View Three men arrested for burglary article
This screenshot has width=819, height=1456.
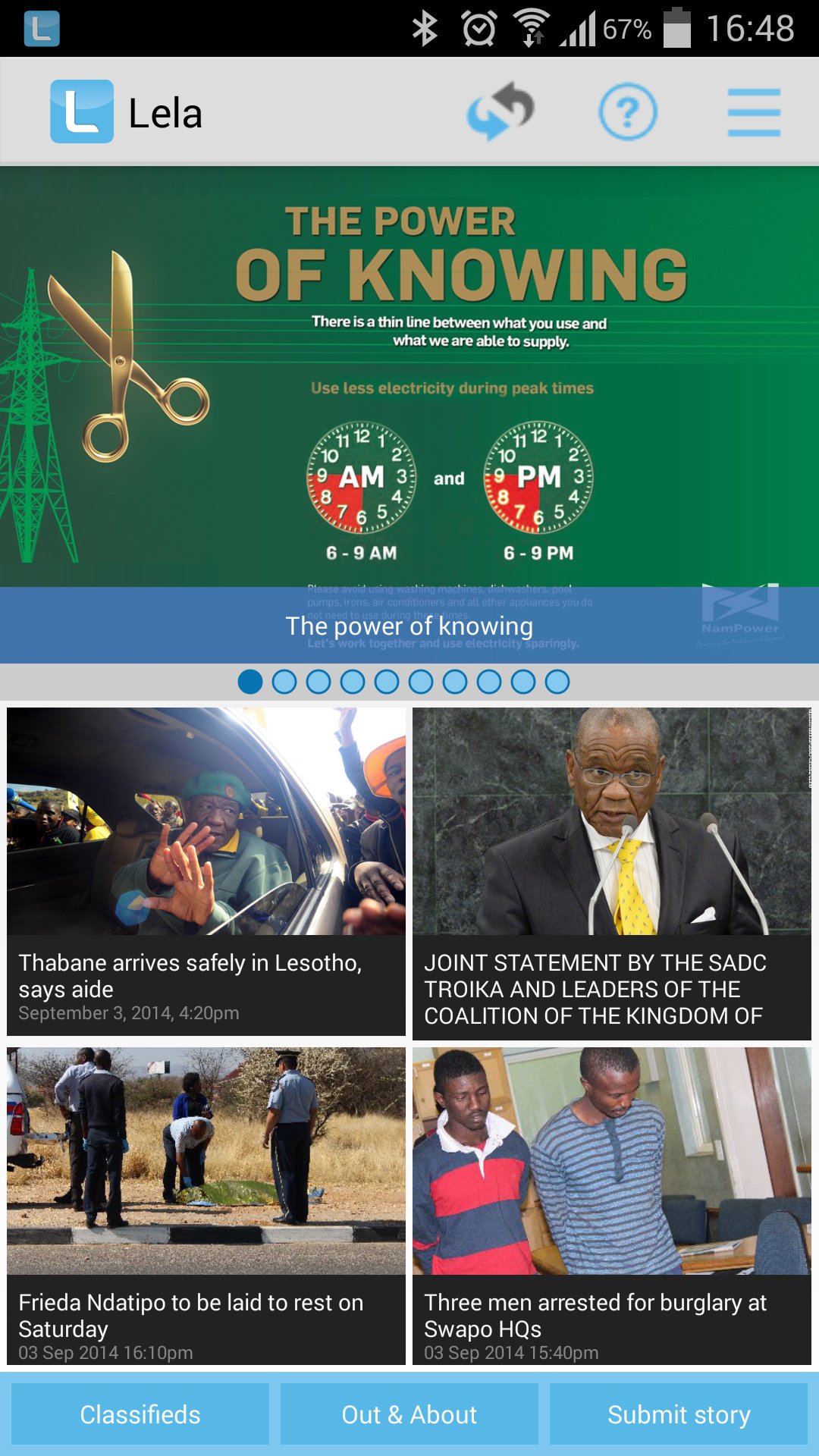pyautogui.click(x=611, y=1206)
